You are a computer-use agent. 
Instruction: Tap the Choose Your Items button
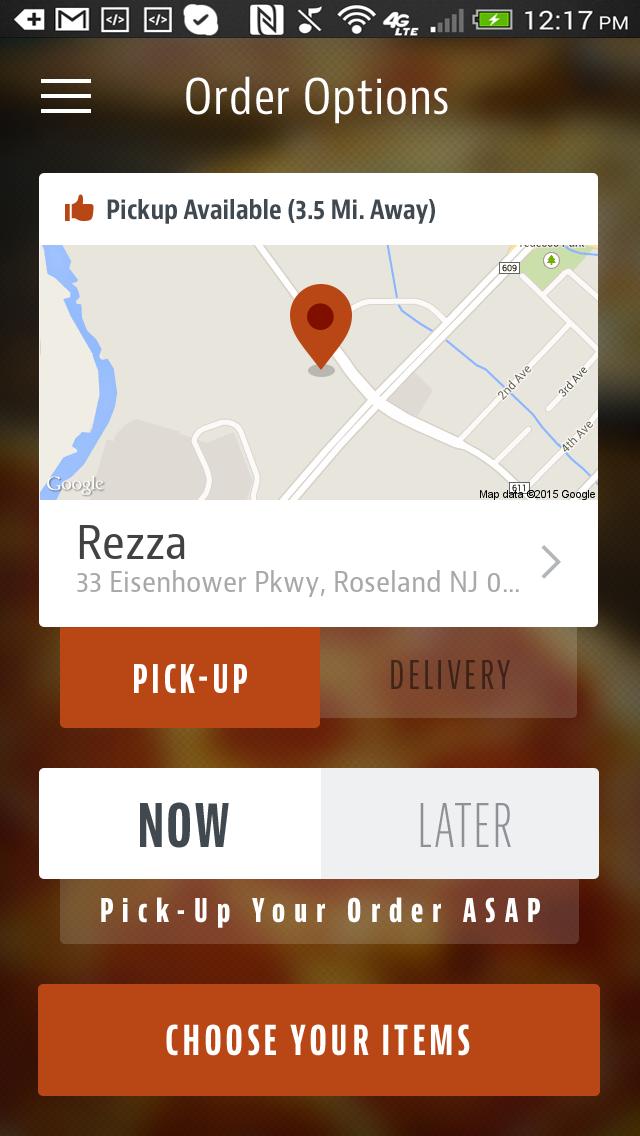tap(318, 1040)
